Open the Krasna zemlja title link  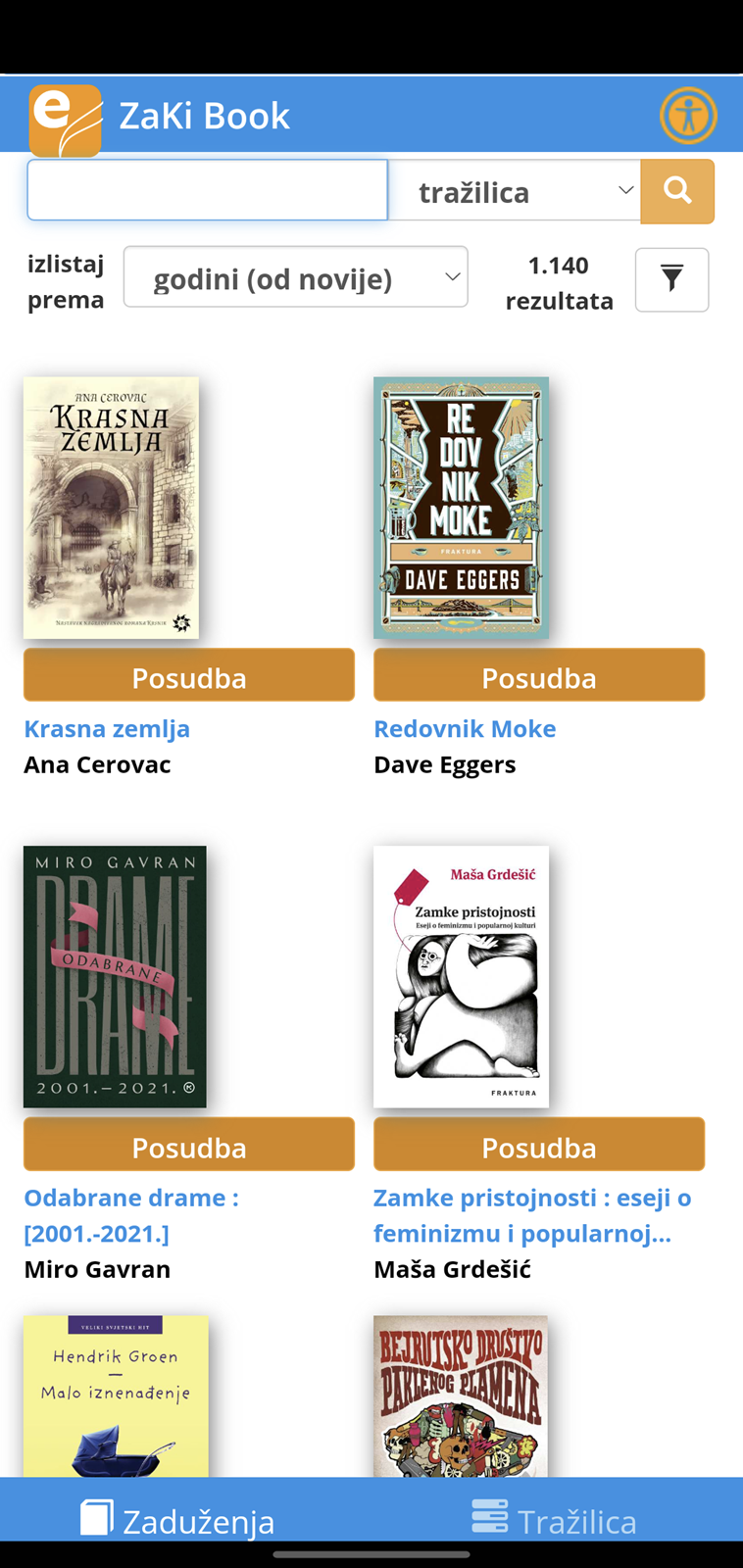[107, 728]
